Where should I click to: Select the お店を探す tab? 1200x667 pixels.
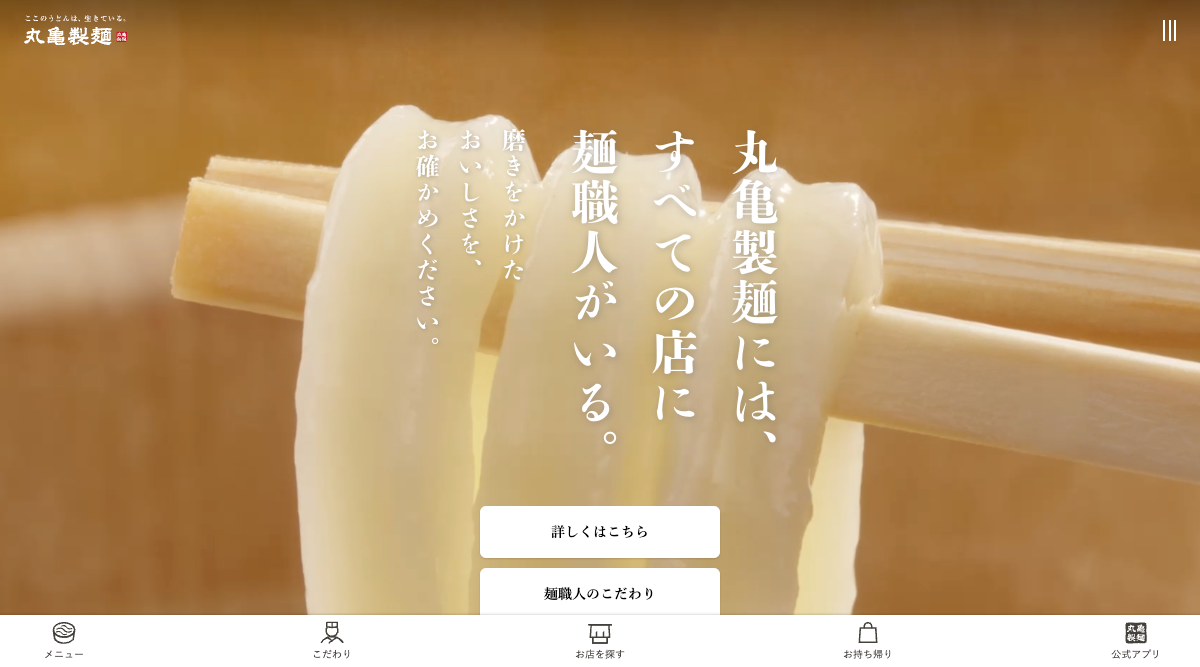pyautogui.click(x=600, y=640)
